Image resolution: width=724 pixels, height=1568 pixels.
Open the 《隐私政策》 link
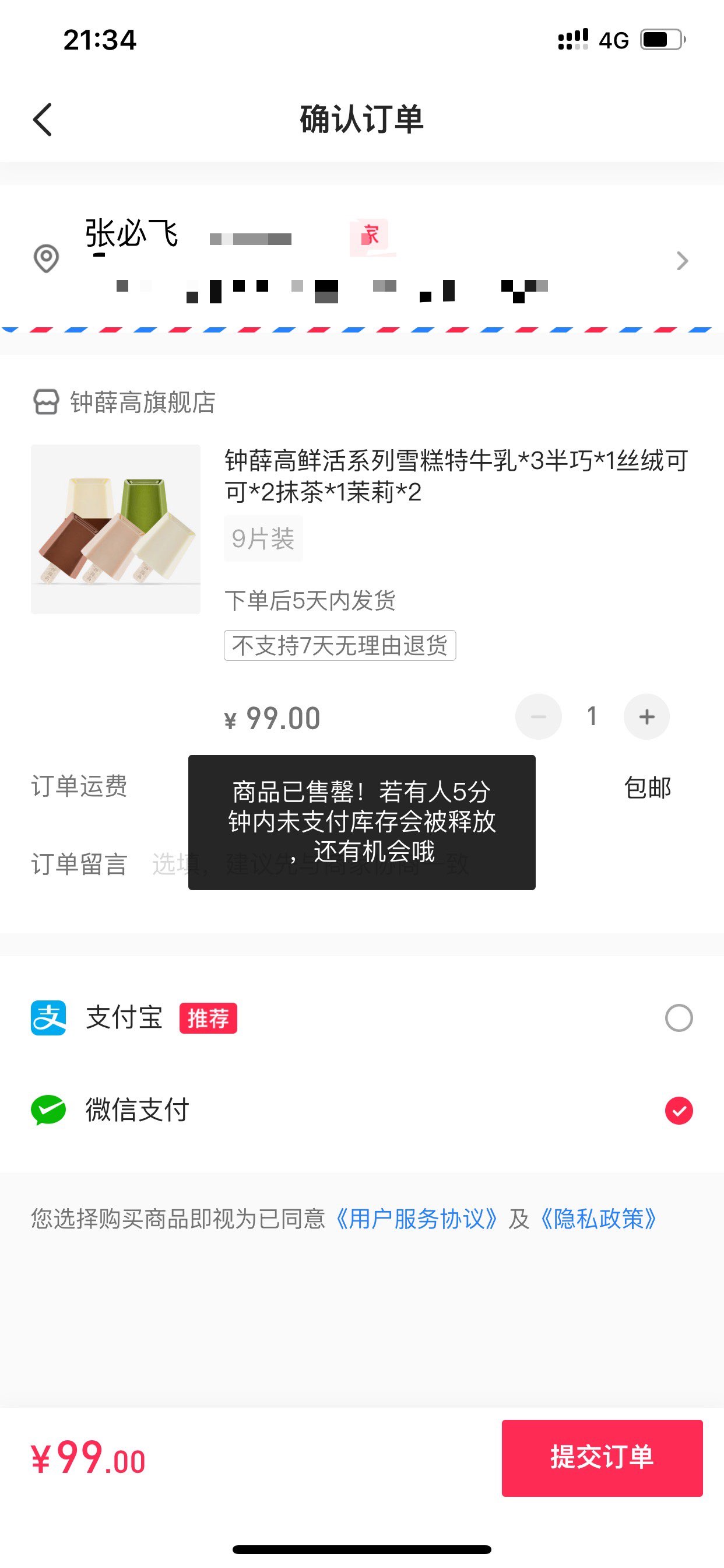pos(599,1219)
